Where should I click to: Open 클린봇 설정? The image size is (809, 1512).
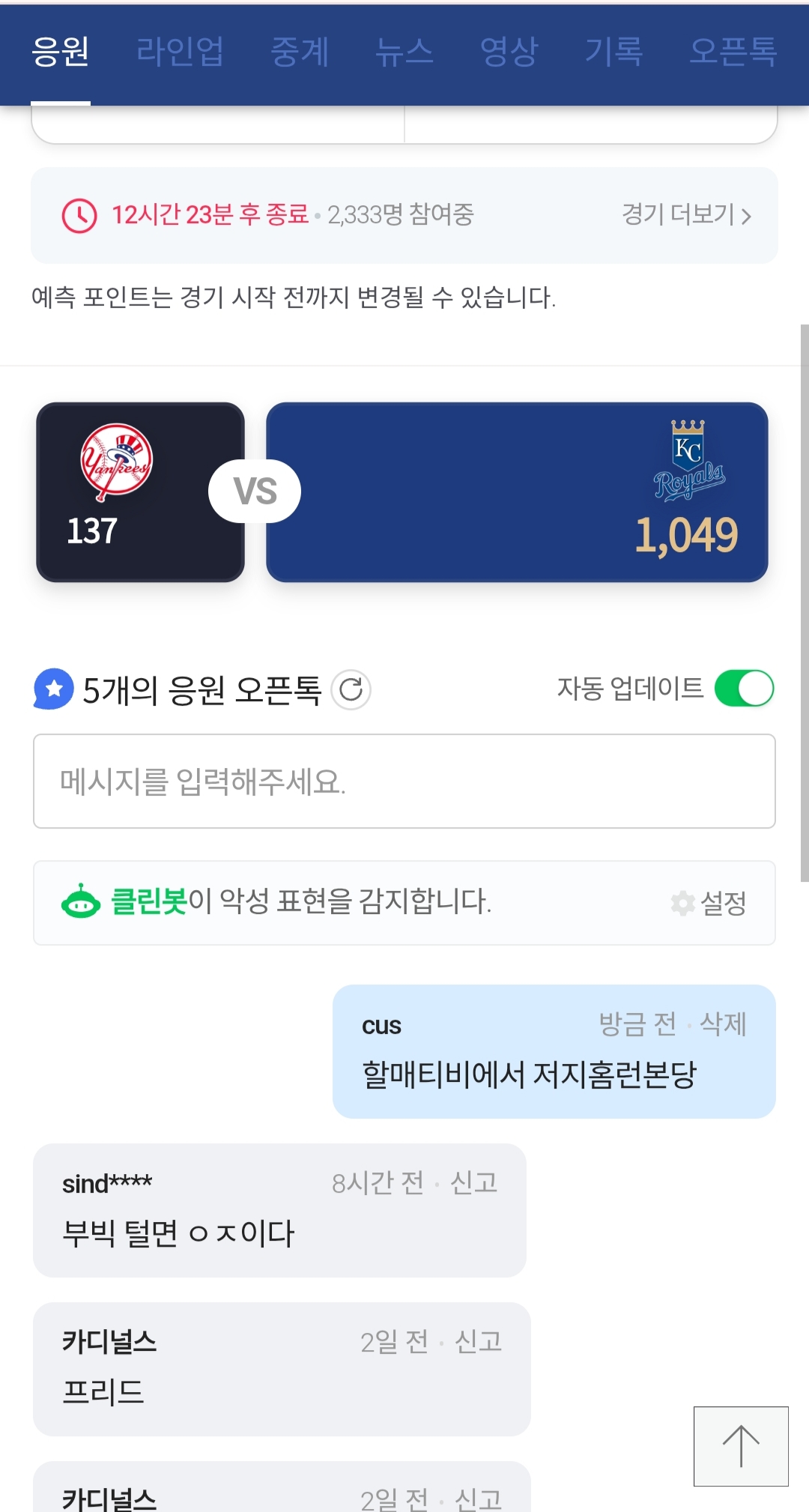(x=709, y=903)
